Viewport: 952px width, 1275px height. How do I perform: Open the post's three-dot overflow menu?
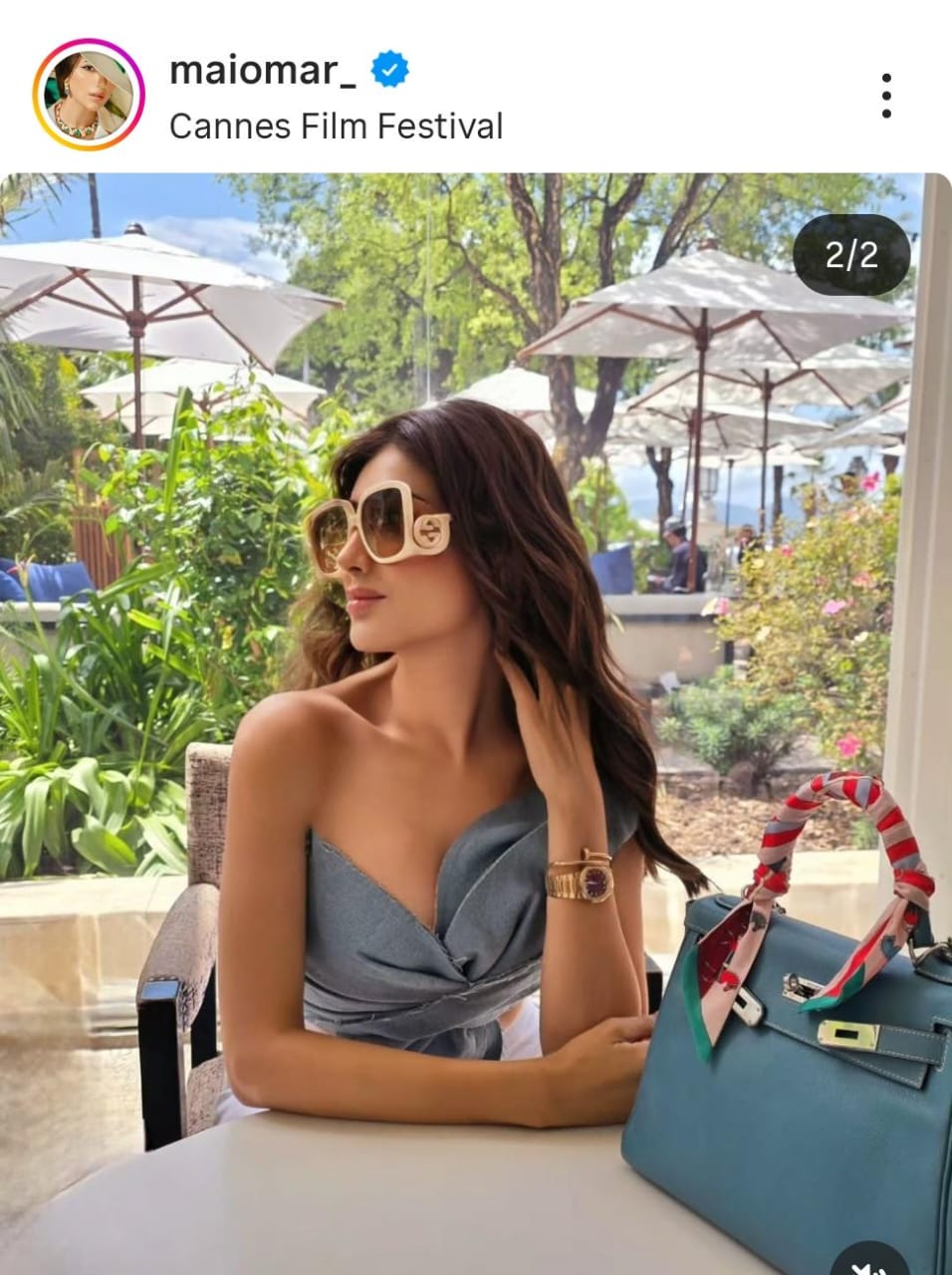pos(885,97)
